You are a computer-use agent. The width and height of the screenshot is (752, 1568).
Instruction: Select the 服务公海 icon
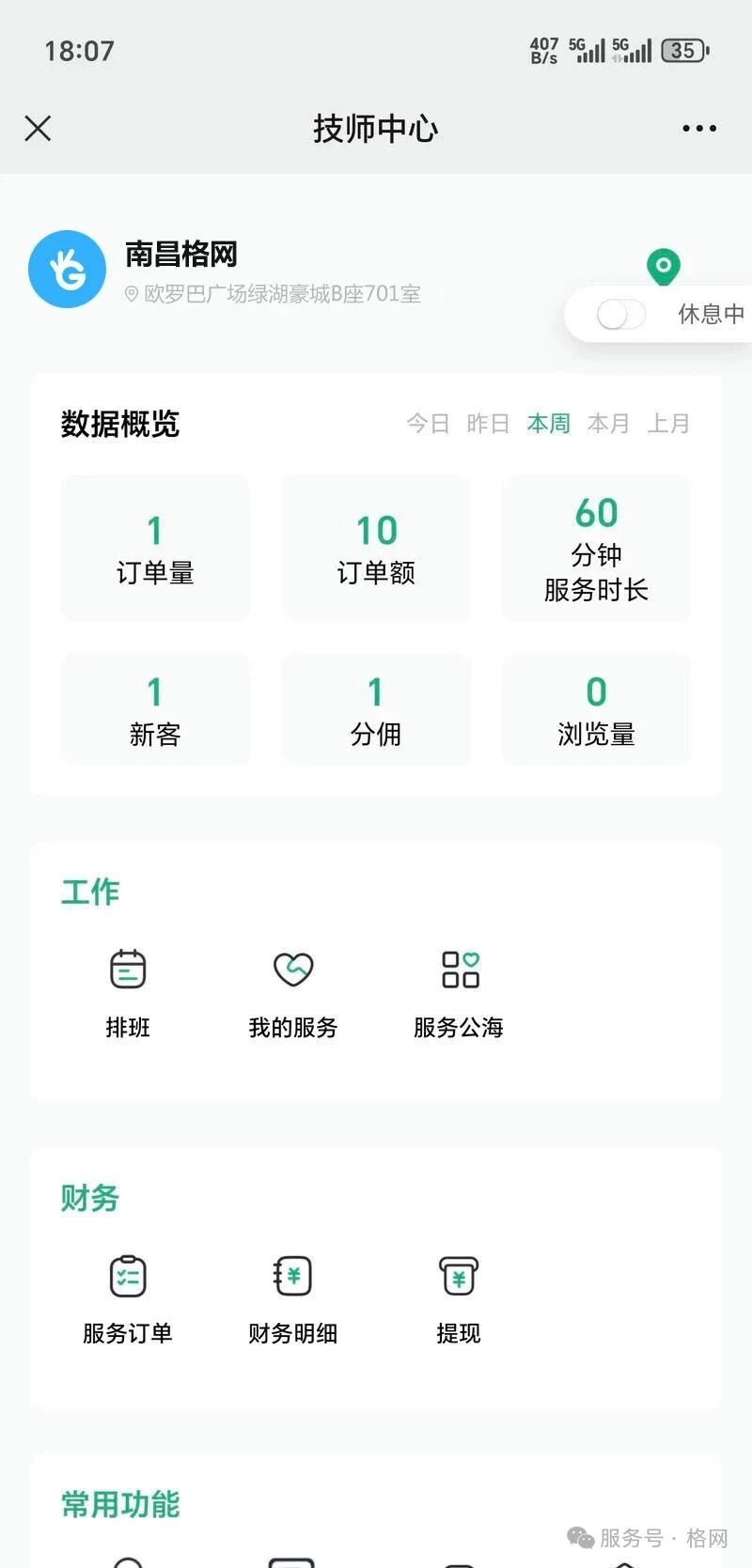[x=459, y=970]
